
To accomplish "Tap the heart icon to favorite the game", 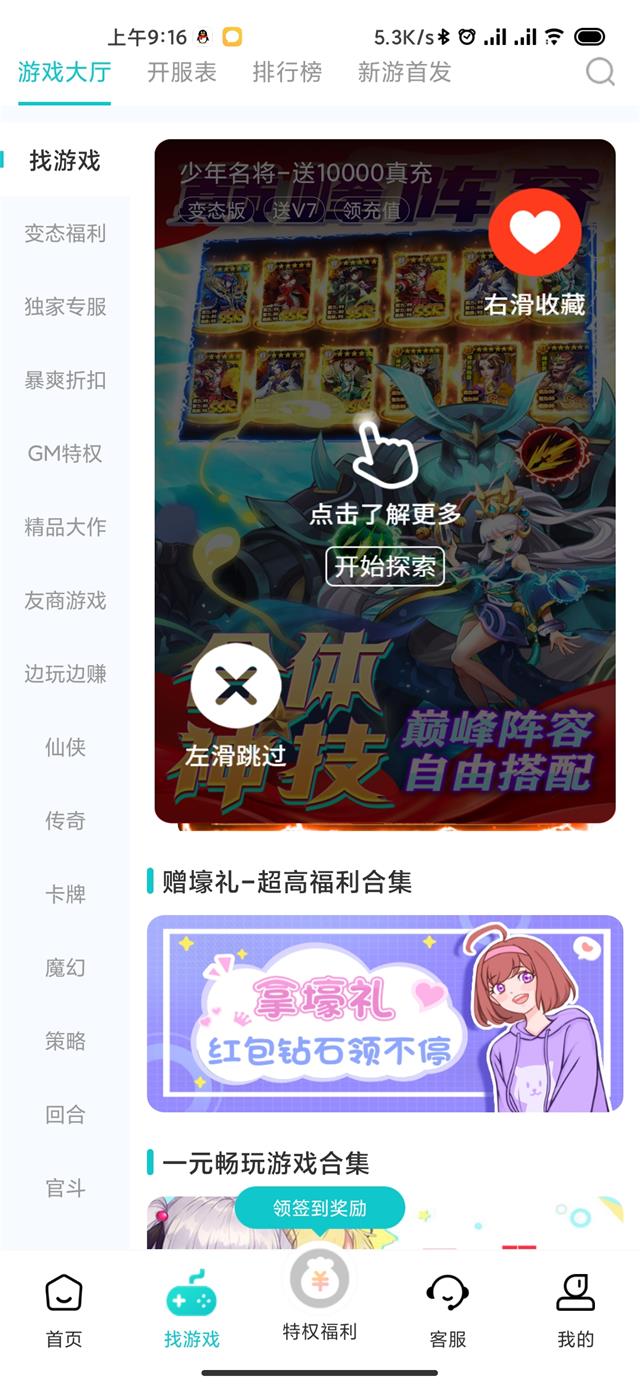I will 534,233.
